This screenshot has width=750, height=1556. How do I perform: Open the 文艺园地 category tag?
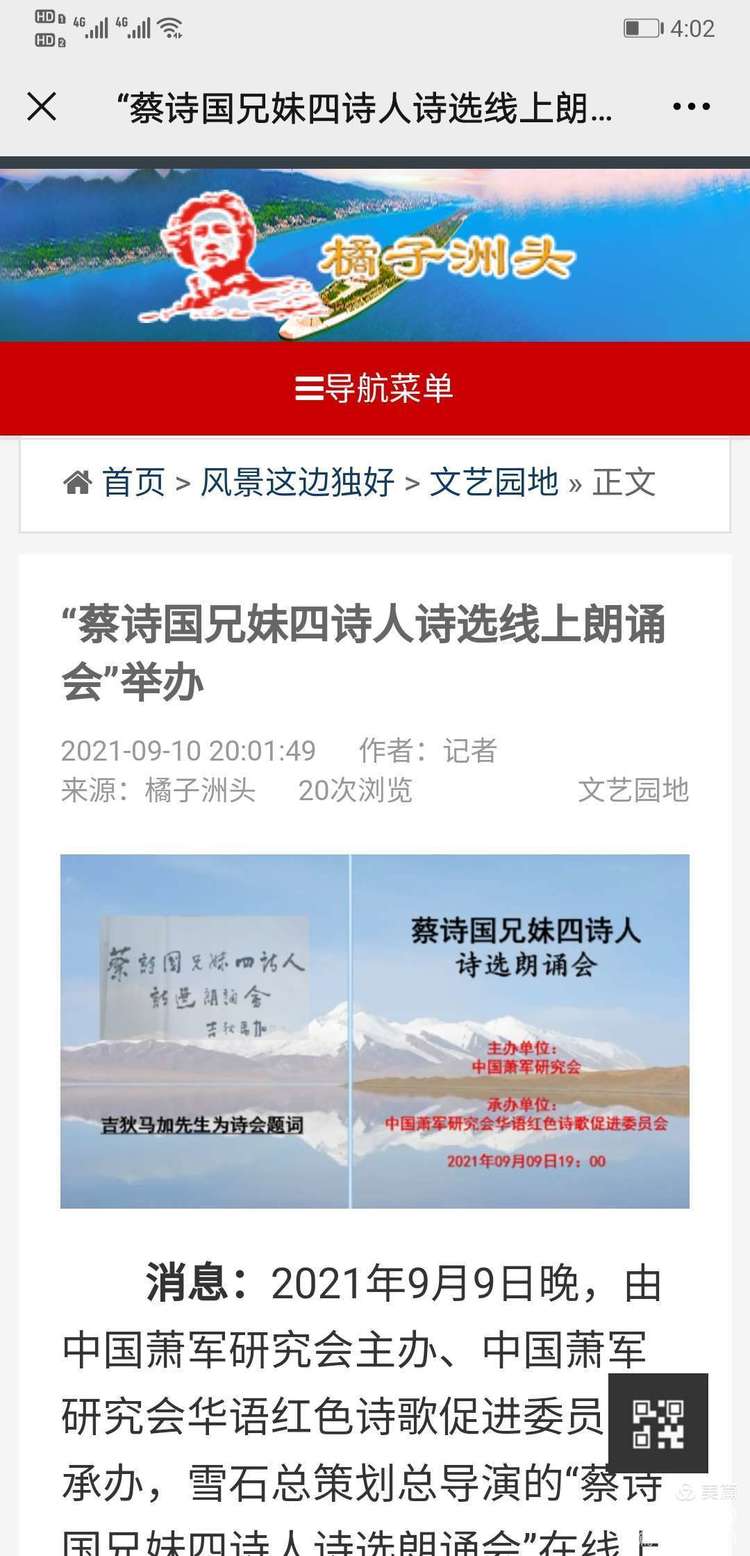tap(633, 790)
